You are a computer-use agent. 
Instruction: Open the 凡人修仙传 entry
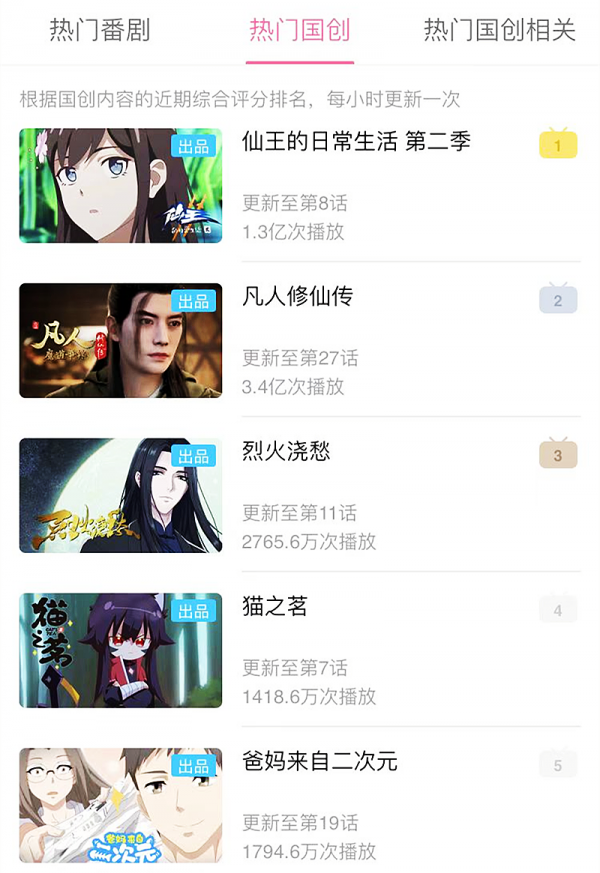click(297, 297)
